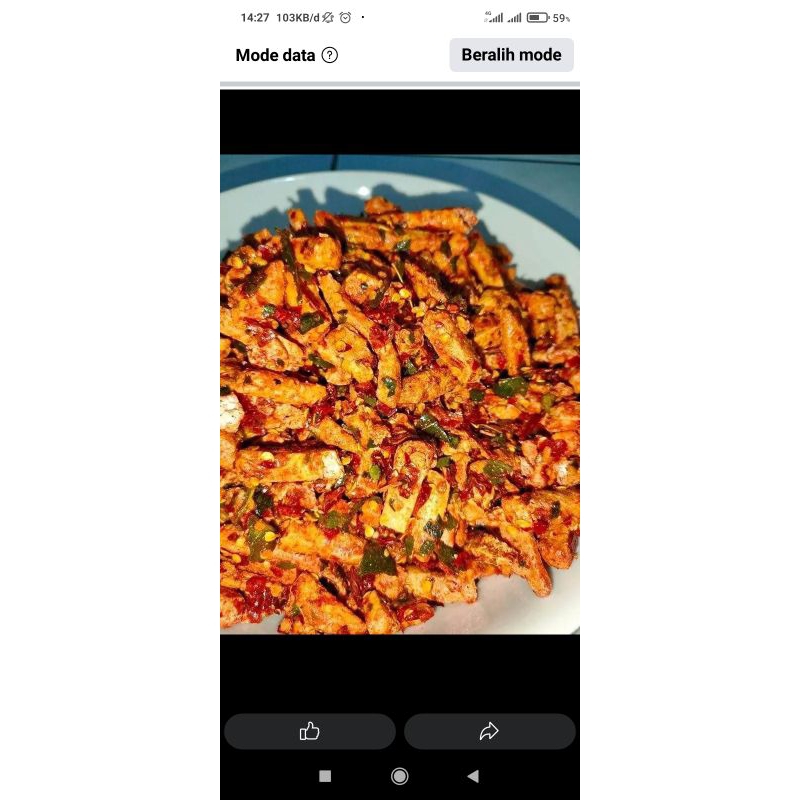The height and width of the screenshot is (800, 800).
Task: Open the Mode data help icon
Action: (330, 55)
